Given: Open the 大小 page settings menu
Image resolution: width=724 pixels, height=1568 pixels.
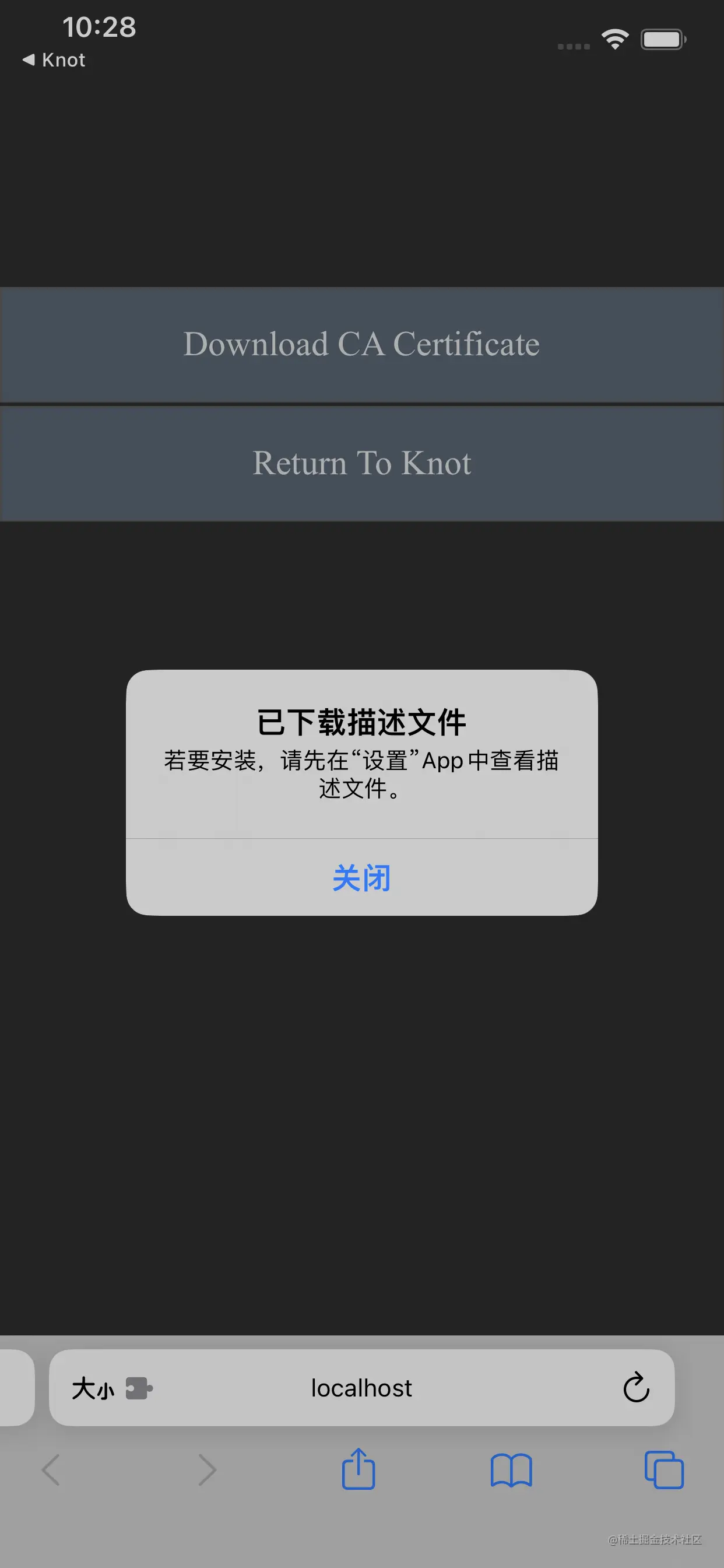Looking at the screenshot, I should click(x=92, y=1389).
